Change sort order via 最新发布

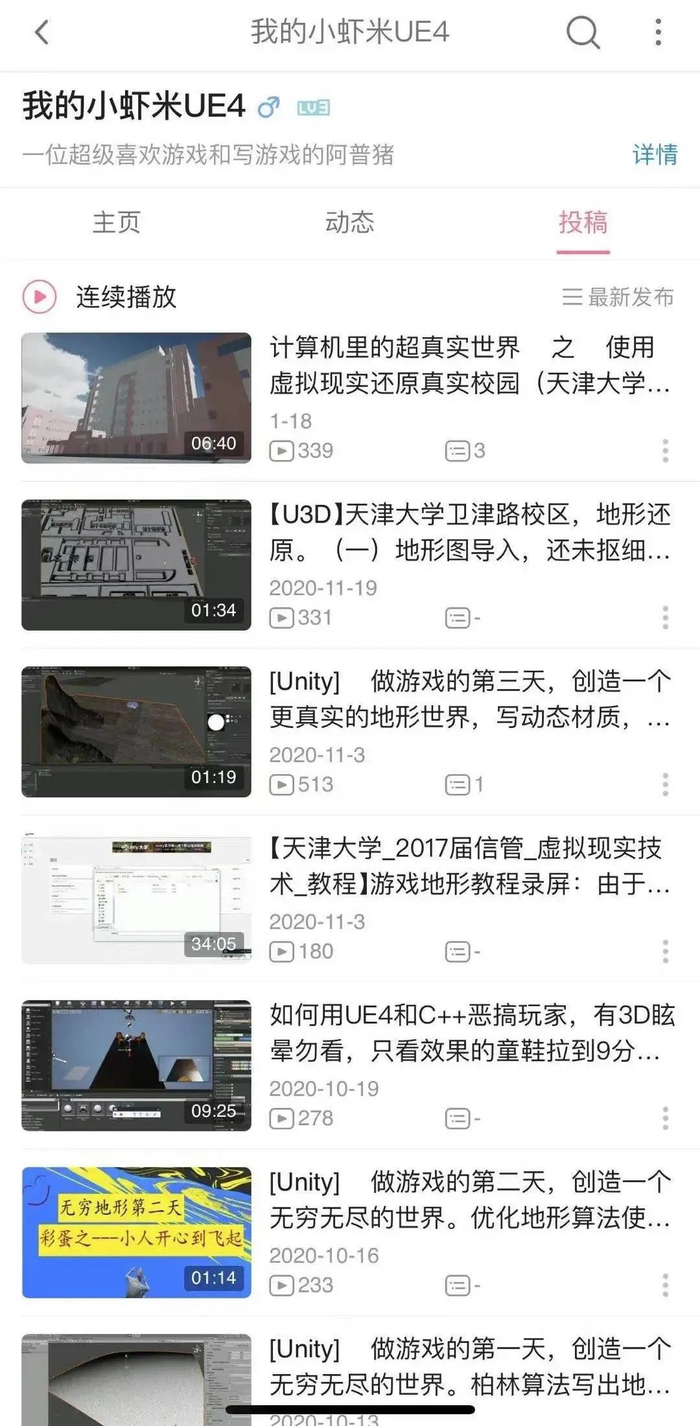(619, 297)
